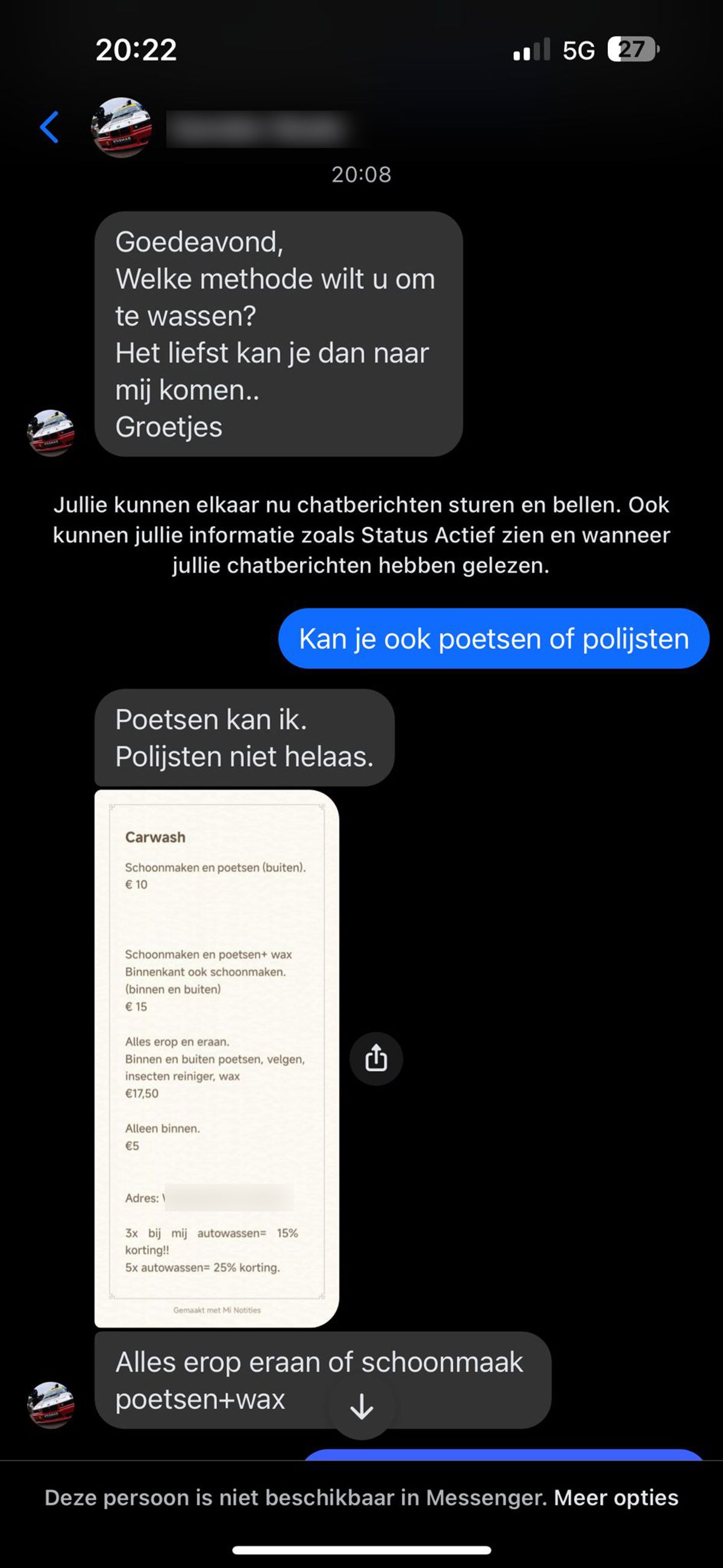Screen dimensions: 723x1568
Task: Open the Carwash price list image
Action: click(x=217, y=1058)
